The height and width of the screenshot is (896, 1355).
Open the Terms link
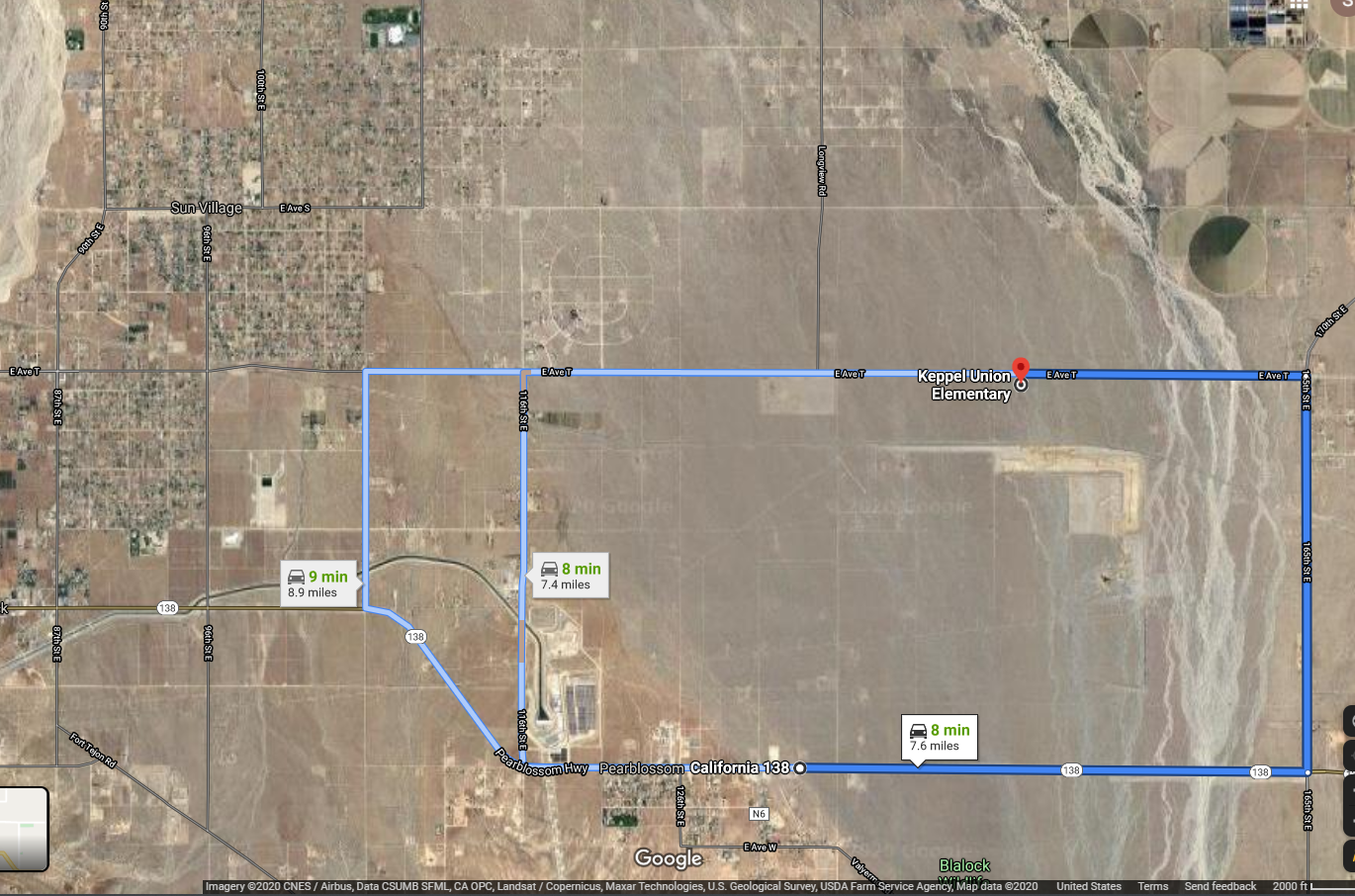coord(1152,886)
